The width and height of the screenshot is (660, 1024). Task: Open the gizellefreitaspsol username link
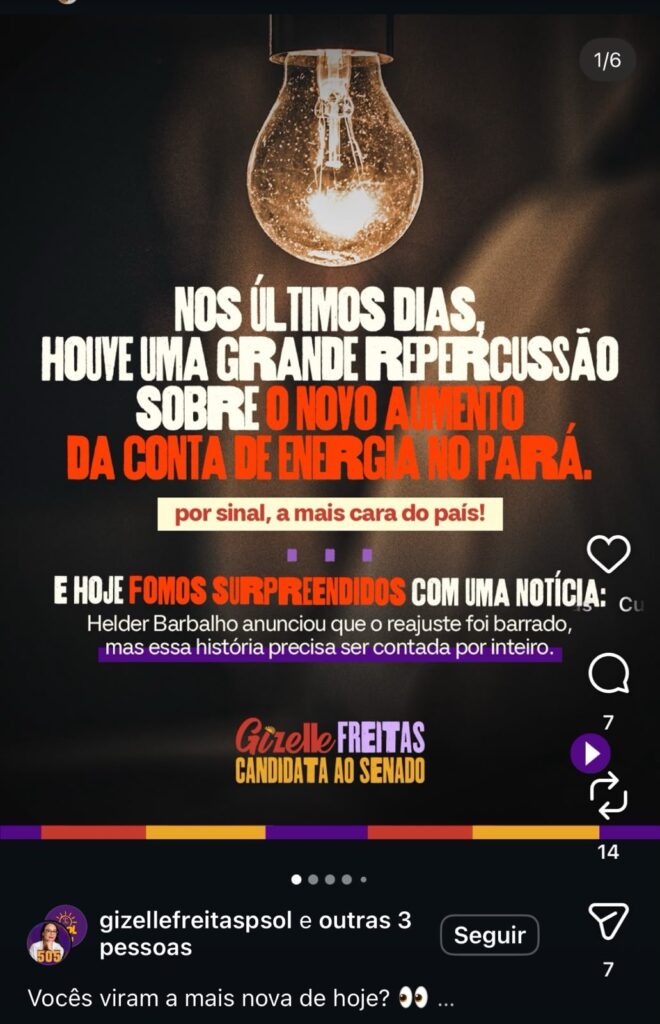195,921
